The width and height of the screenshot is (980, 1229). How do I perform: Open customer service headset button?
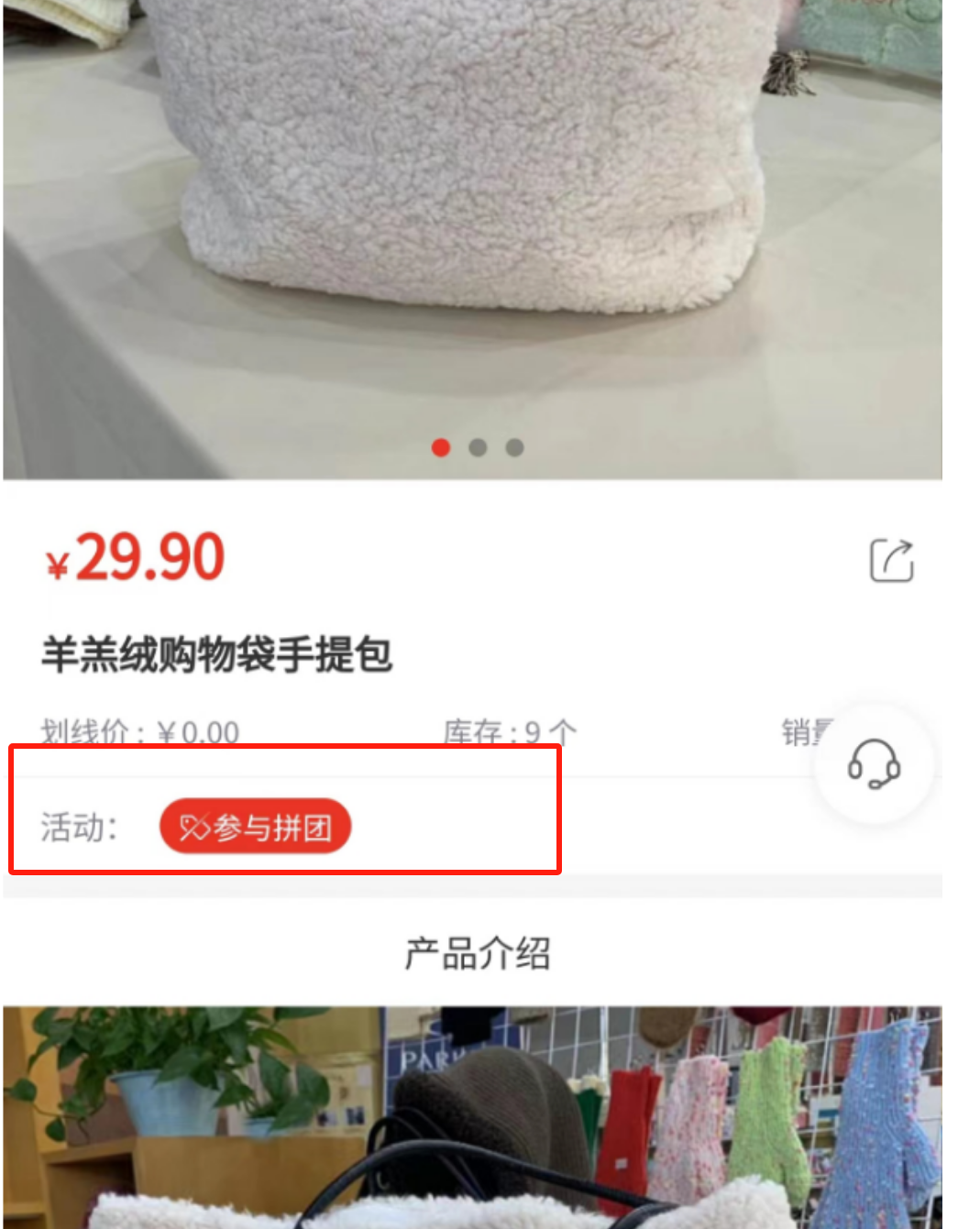[874, 763]
